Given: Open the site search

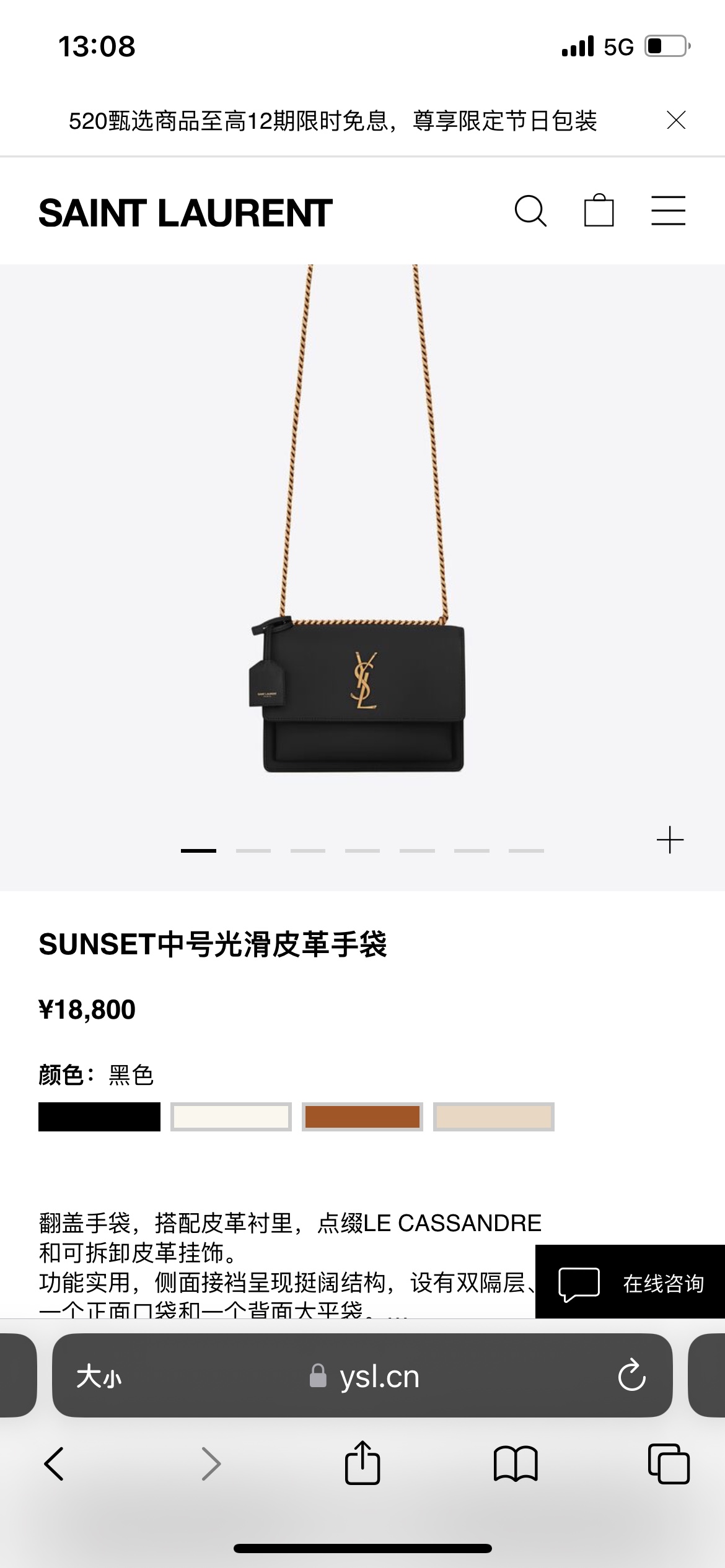Looking at the screenshot, I should (x=530, y=212).
